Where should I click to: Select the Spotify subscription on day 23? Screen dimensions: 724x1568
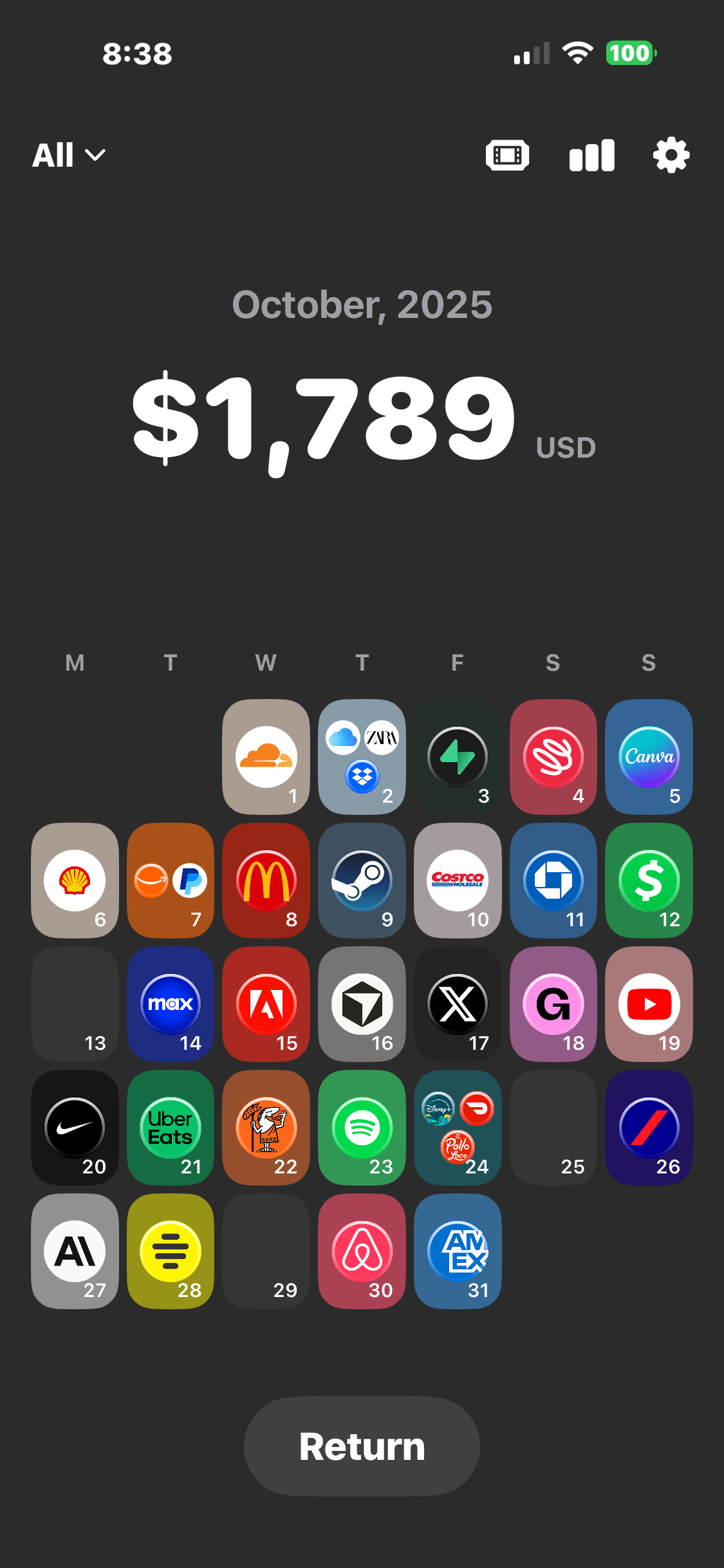tap(362, 1128)
